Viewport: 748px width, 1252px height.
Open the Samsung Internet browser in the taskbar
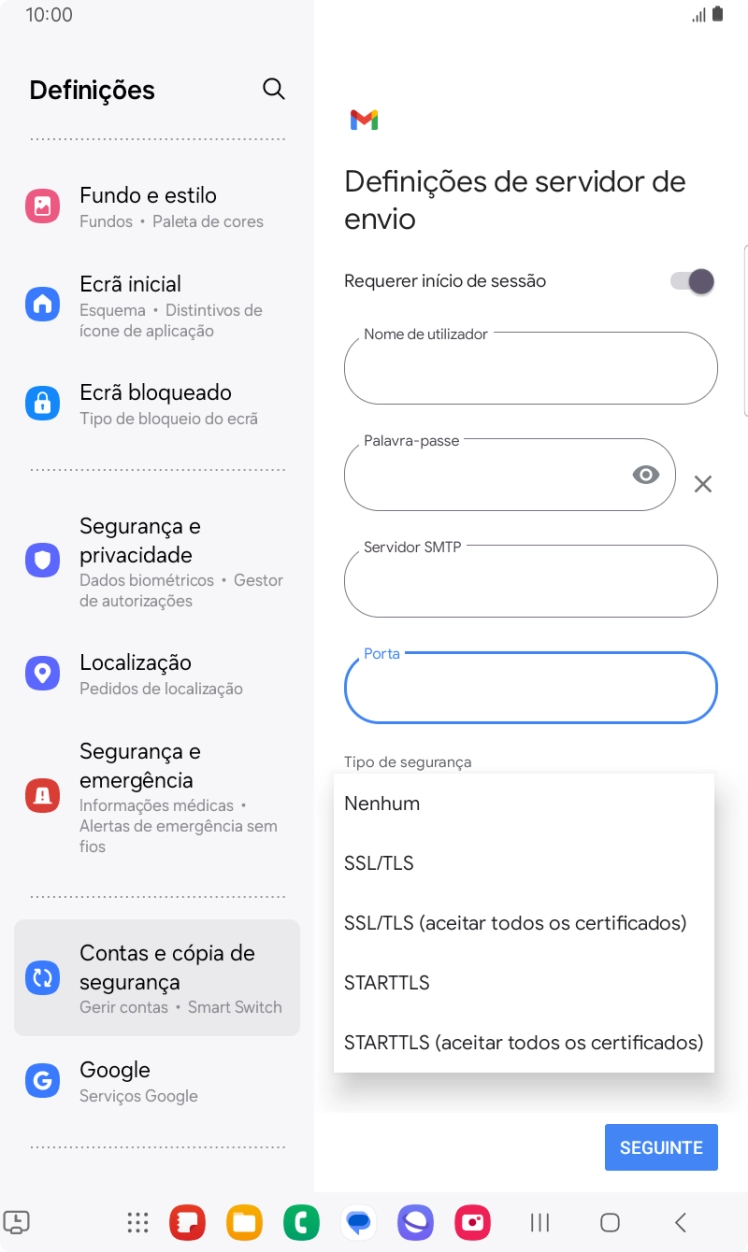click(x=415, y=1222)
